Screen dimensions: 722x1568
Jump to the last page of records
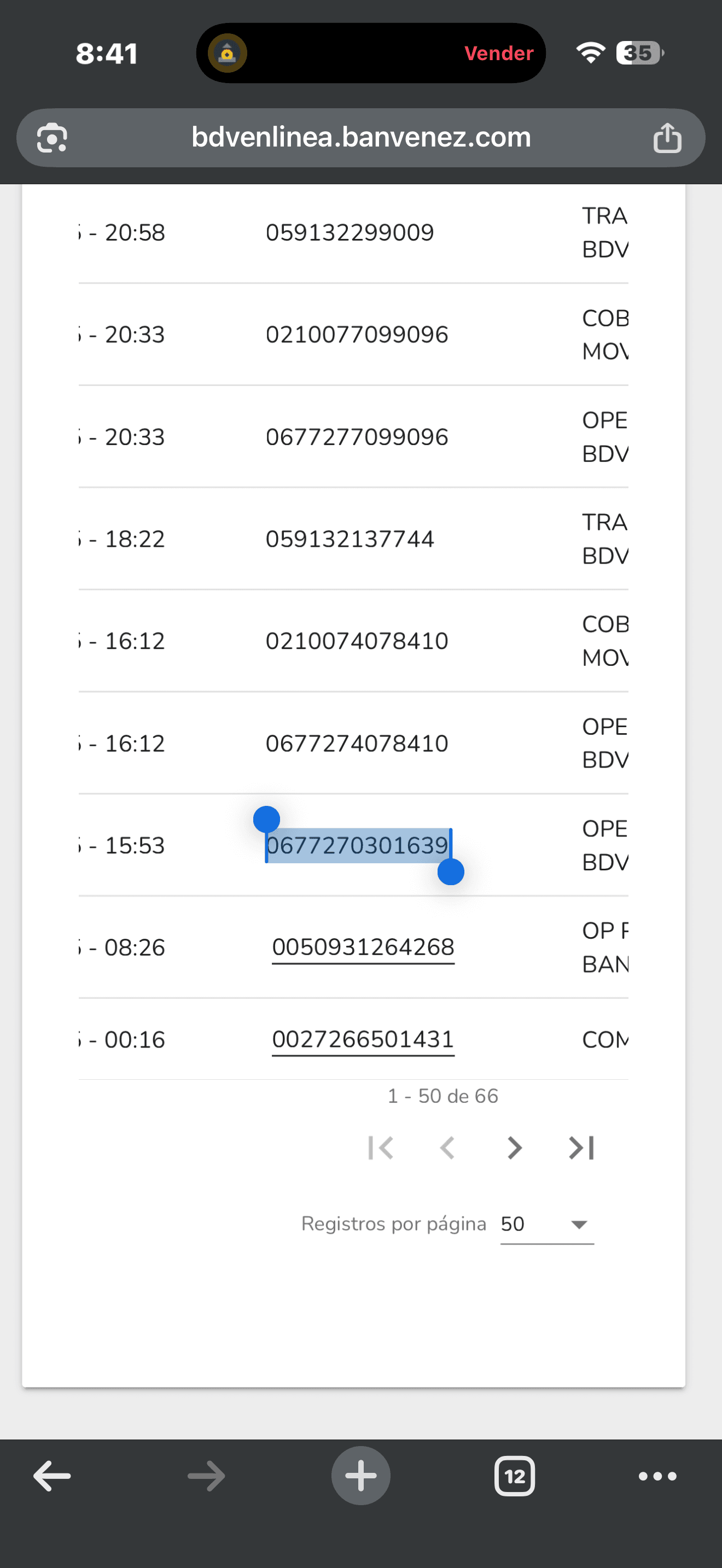pyautogui.click(x=581, y=1148)
